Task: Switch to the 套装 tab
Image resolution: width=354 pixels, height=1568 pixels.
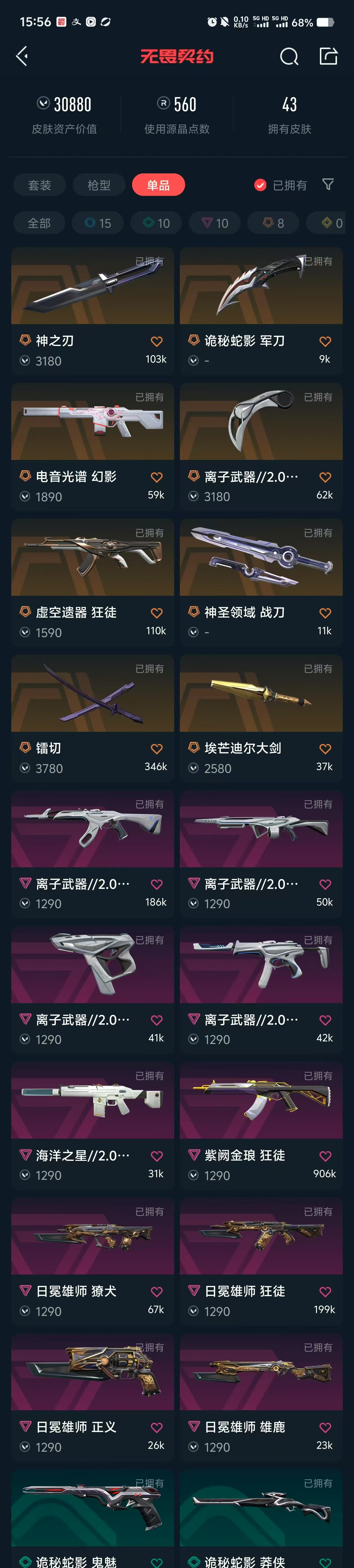Action: [x=40, y=185]
